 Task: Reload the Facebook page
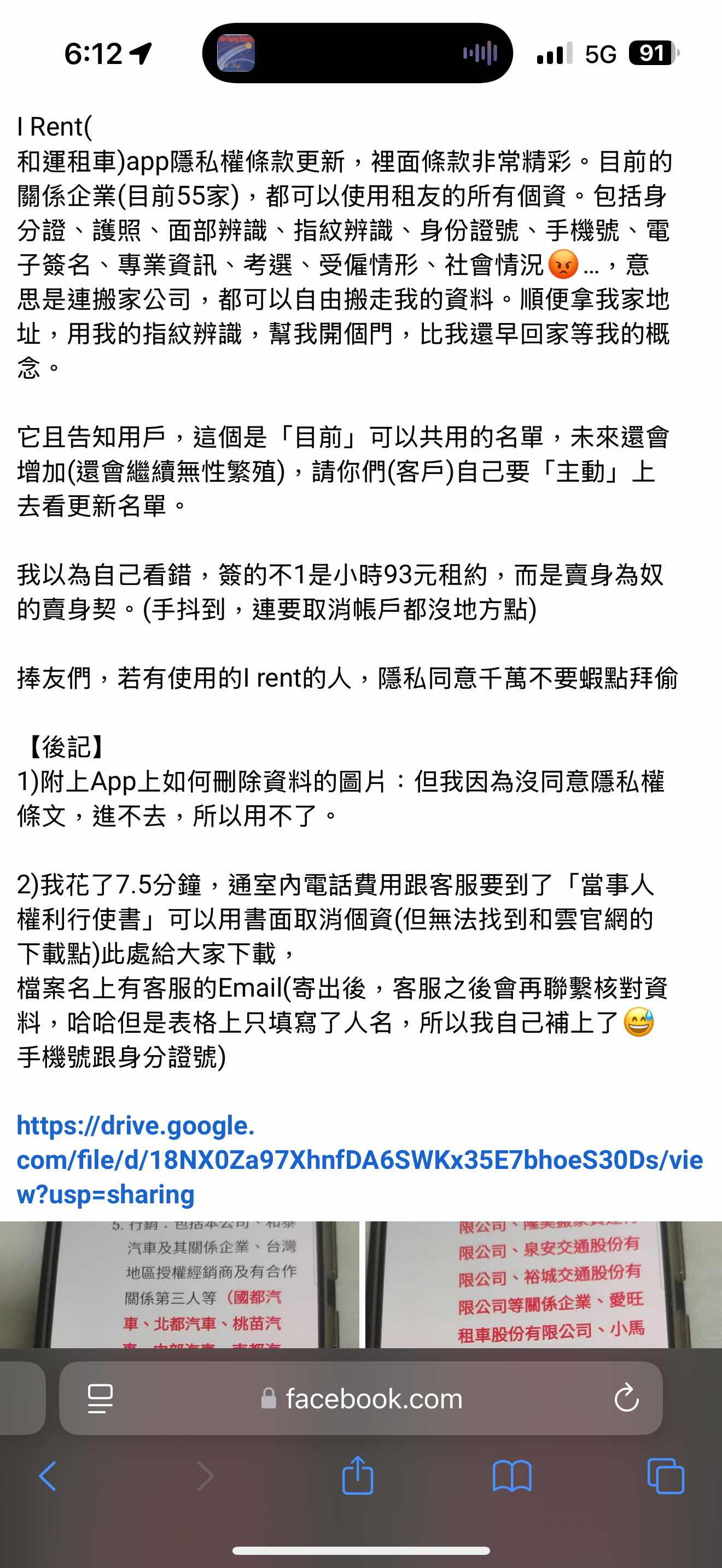point(626,1398)
